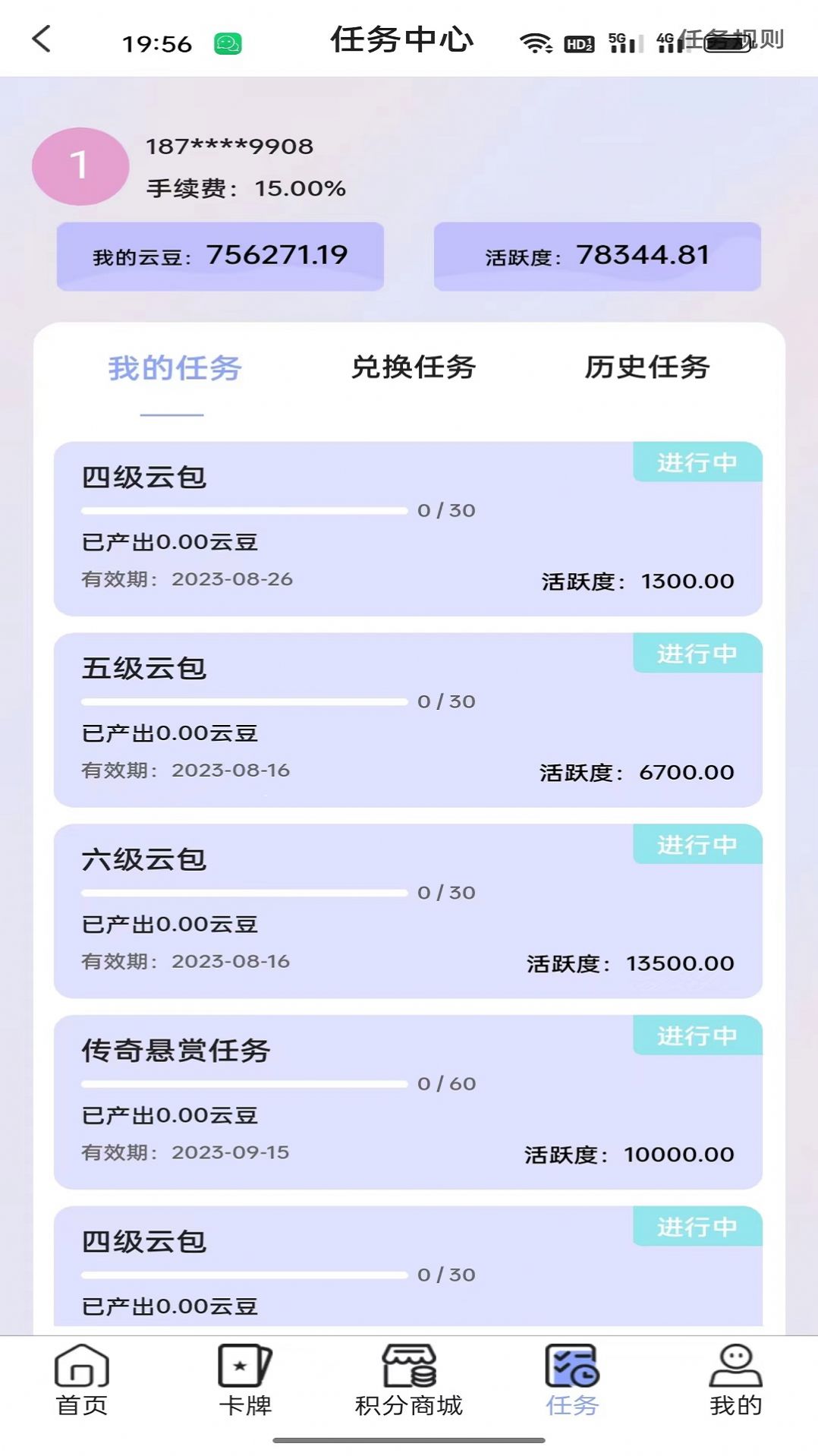
Task: Expand the 我的云豆 balance panel
Action: [220, 256]
